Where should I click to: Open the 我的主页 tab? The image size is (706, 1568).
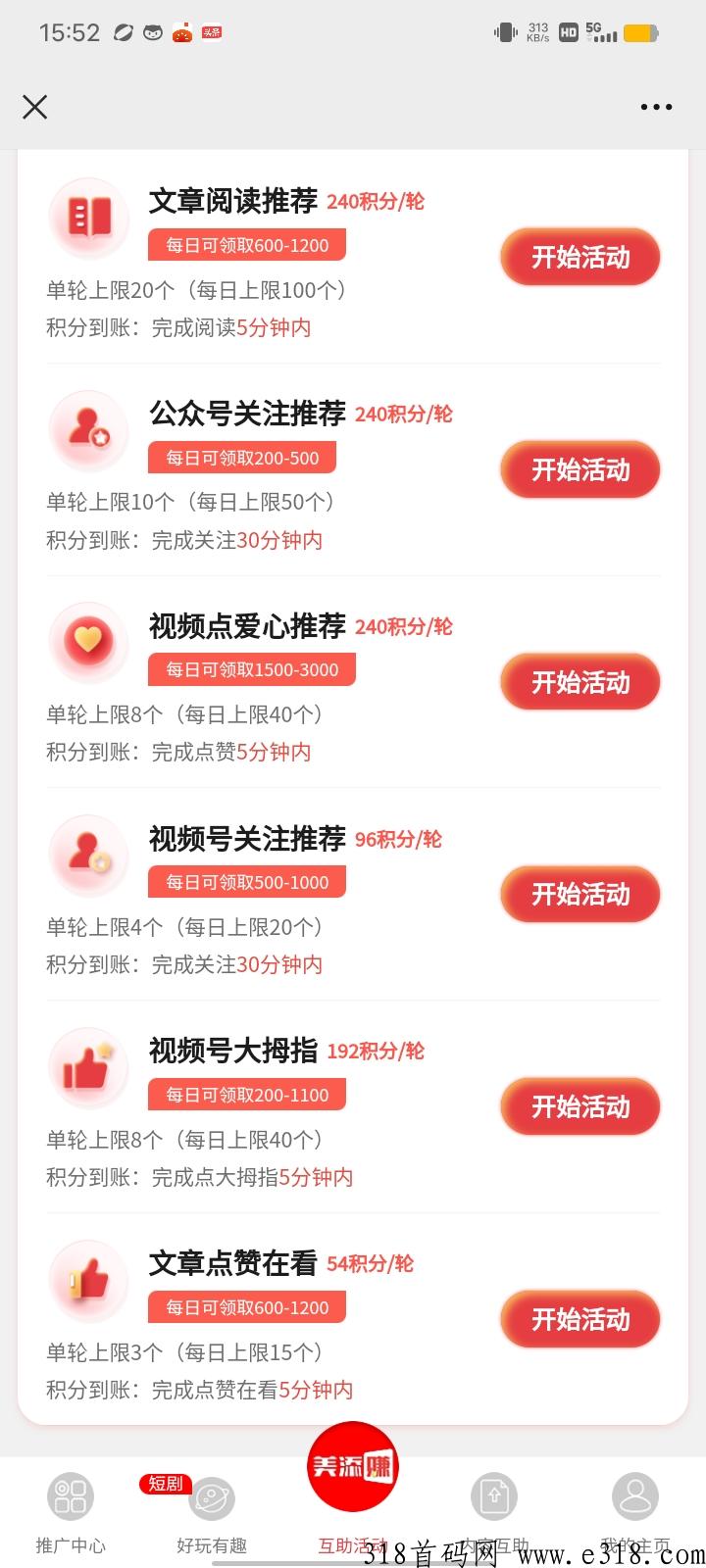[635, 1513]
